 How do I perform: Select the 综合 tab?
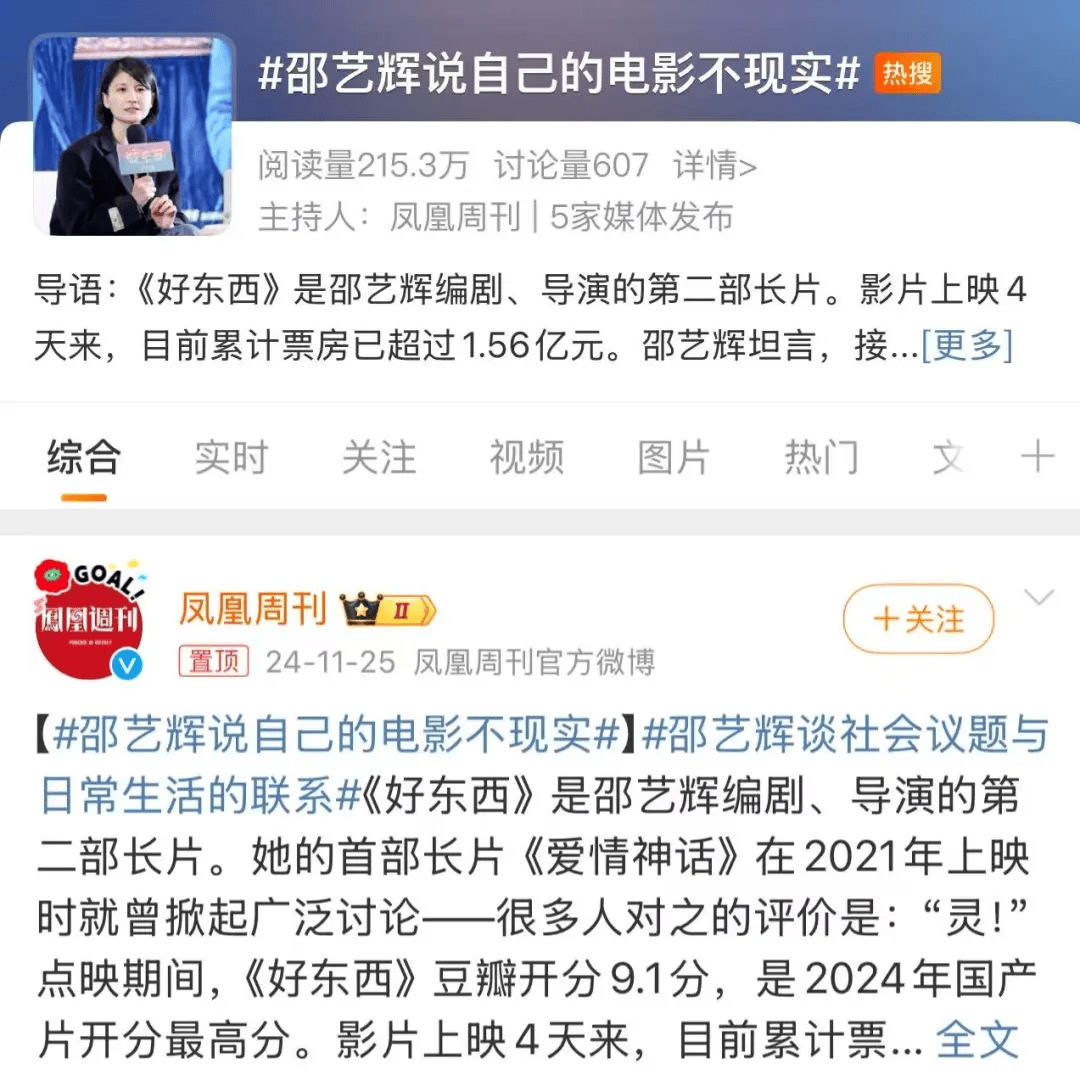(84, 458)
